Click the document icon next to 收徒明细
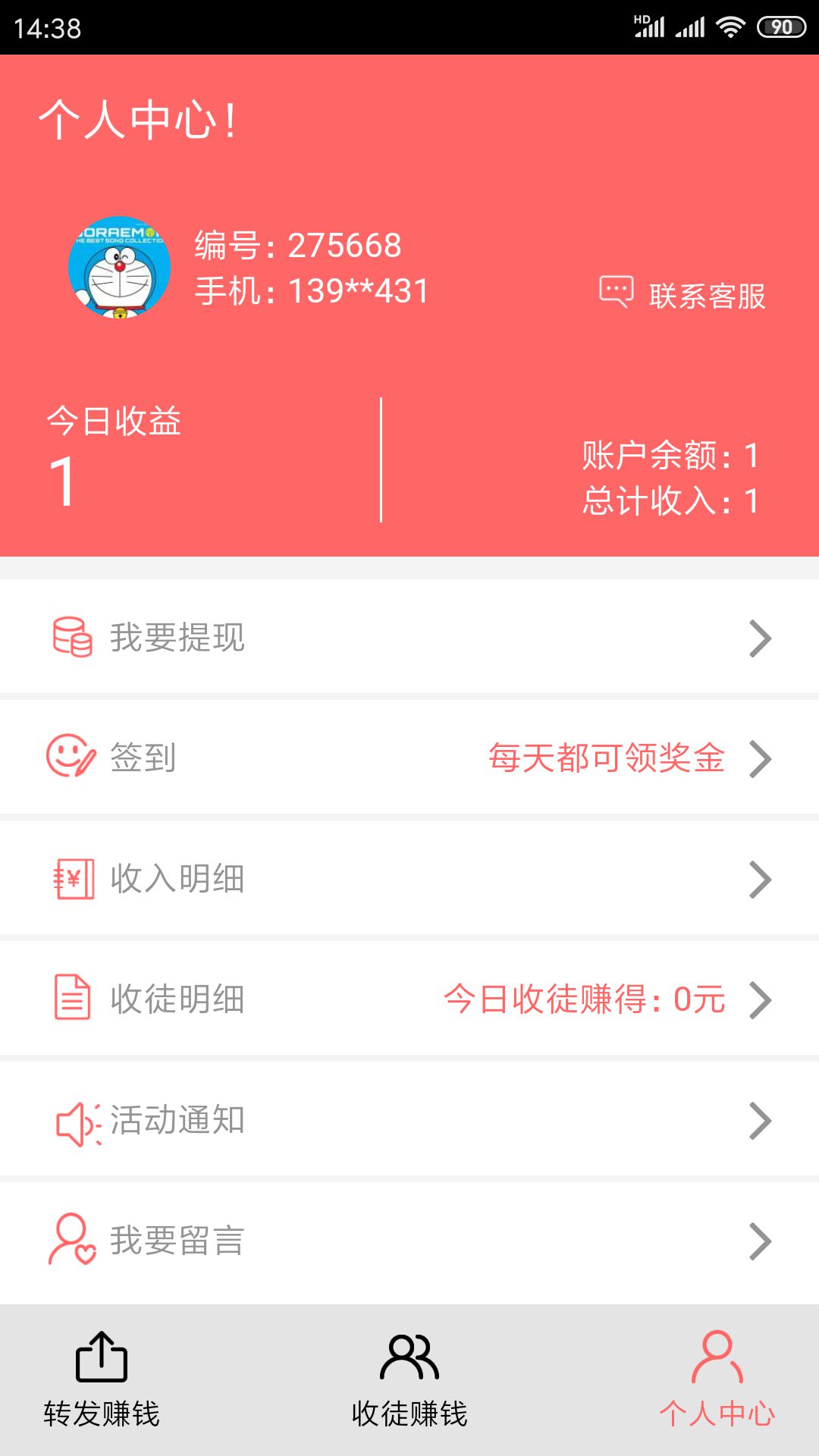This screenshot has width=819, height=1456. pos(72,999)
